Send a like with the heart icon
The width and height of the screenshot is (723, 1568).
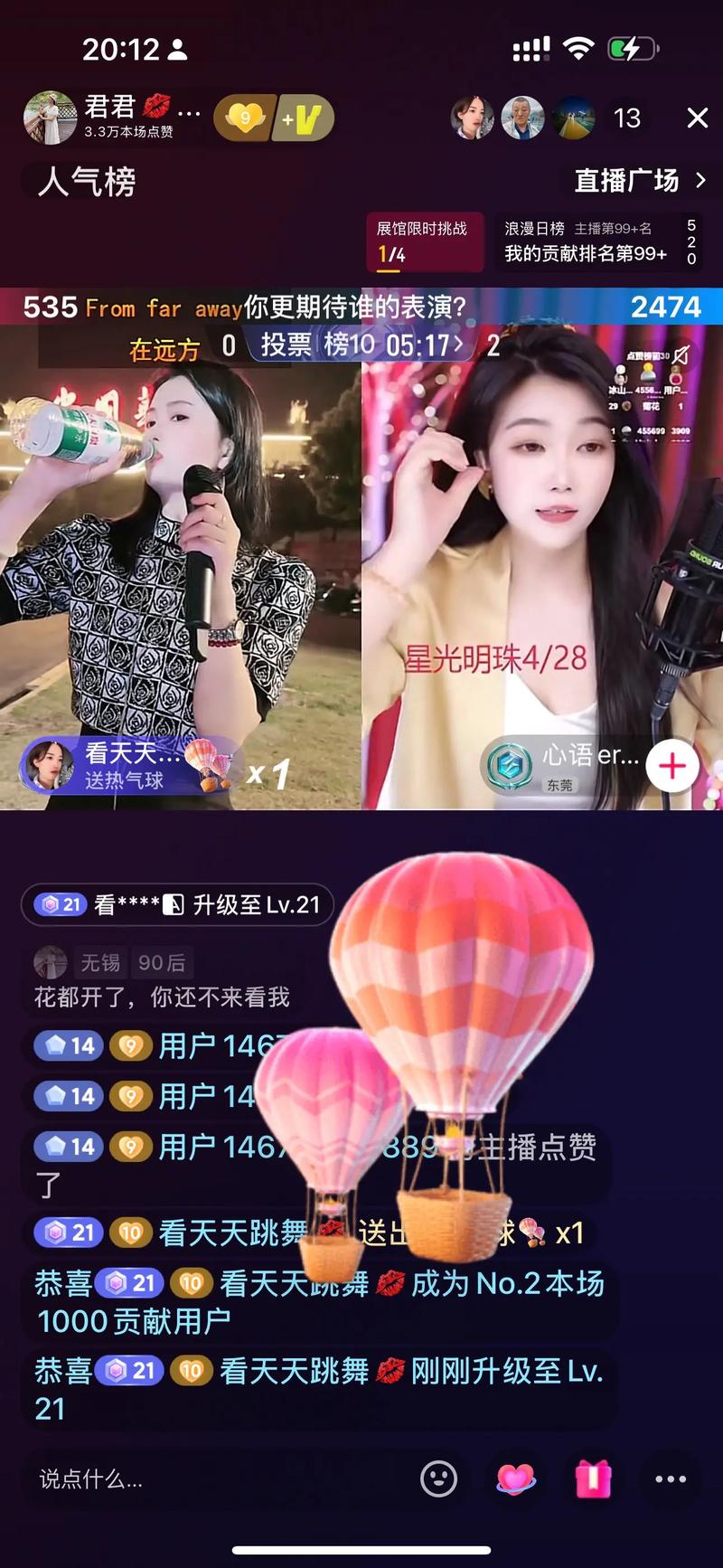pos(516,1479)
